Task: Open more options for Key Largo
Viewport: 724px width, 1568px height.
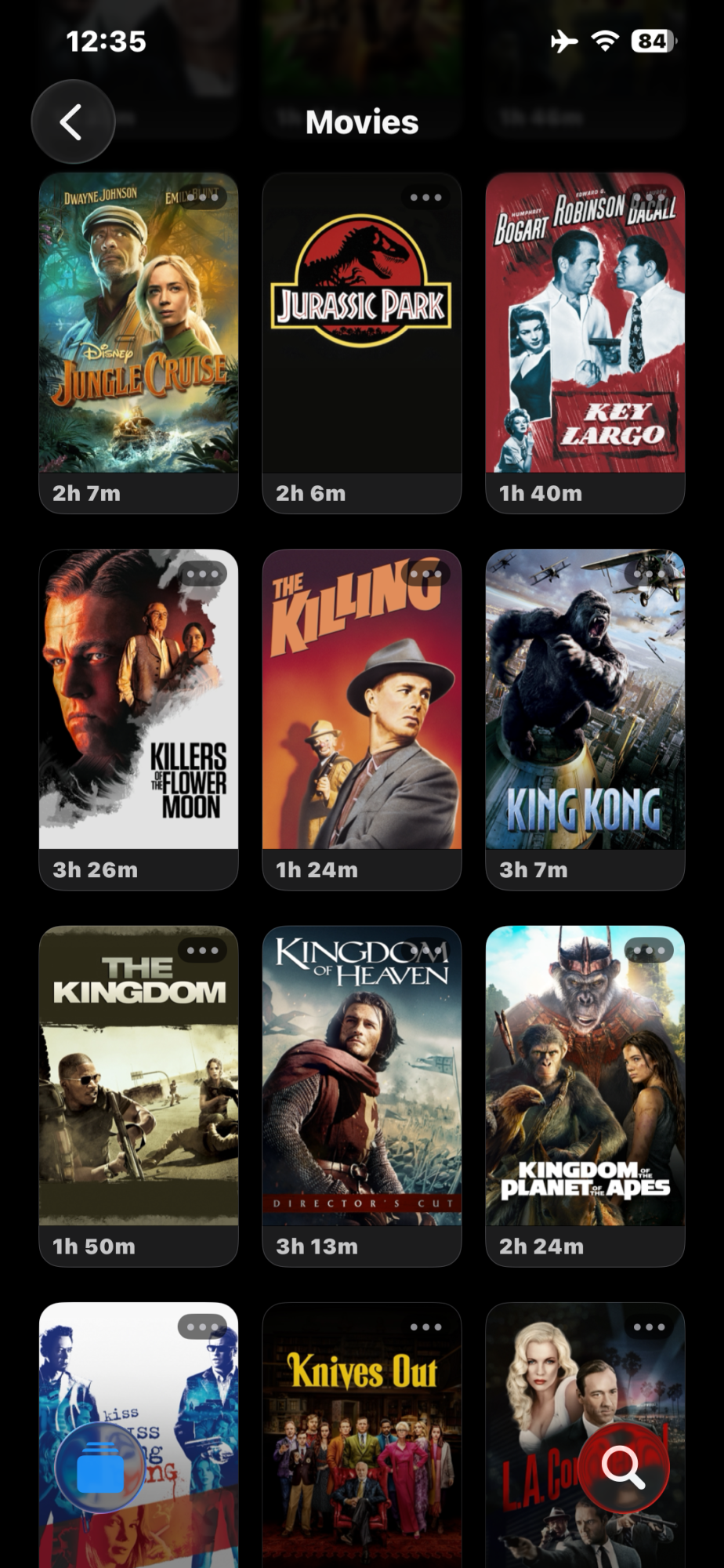Action: (649, 198)
